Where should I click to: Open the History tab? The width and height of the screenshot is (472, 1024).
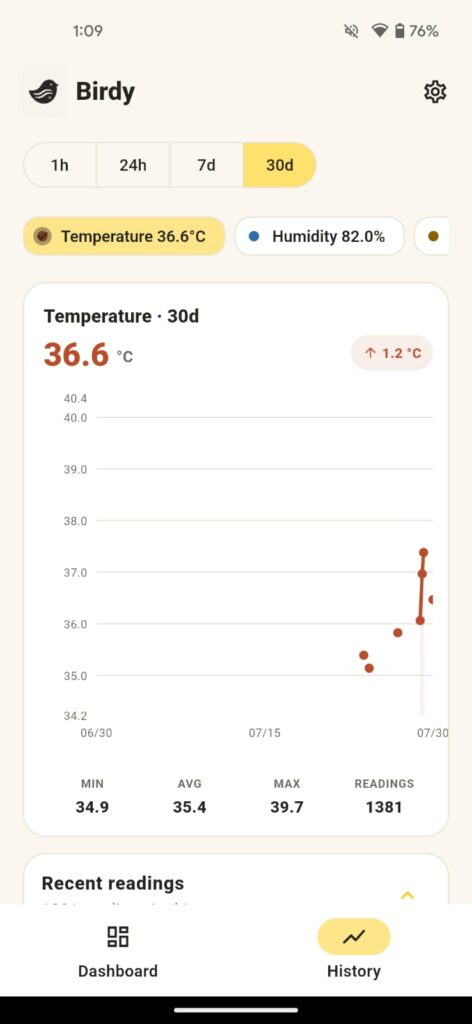tap(354, 951)
